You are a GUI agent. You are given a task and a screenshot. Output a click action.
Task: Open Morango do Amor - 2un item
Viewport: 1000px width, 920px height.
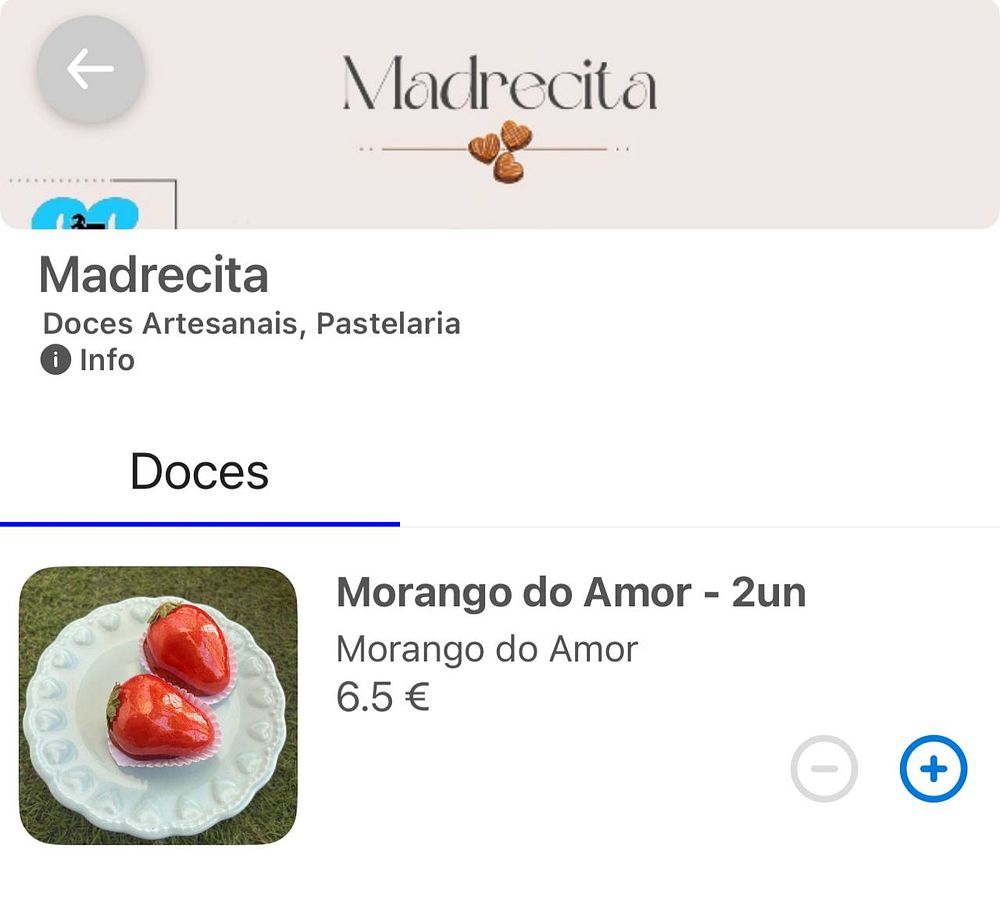570,593
